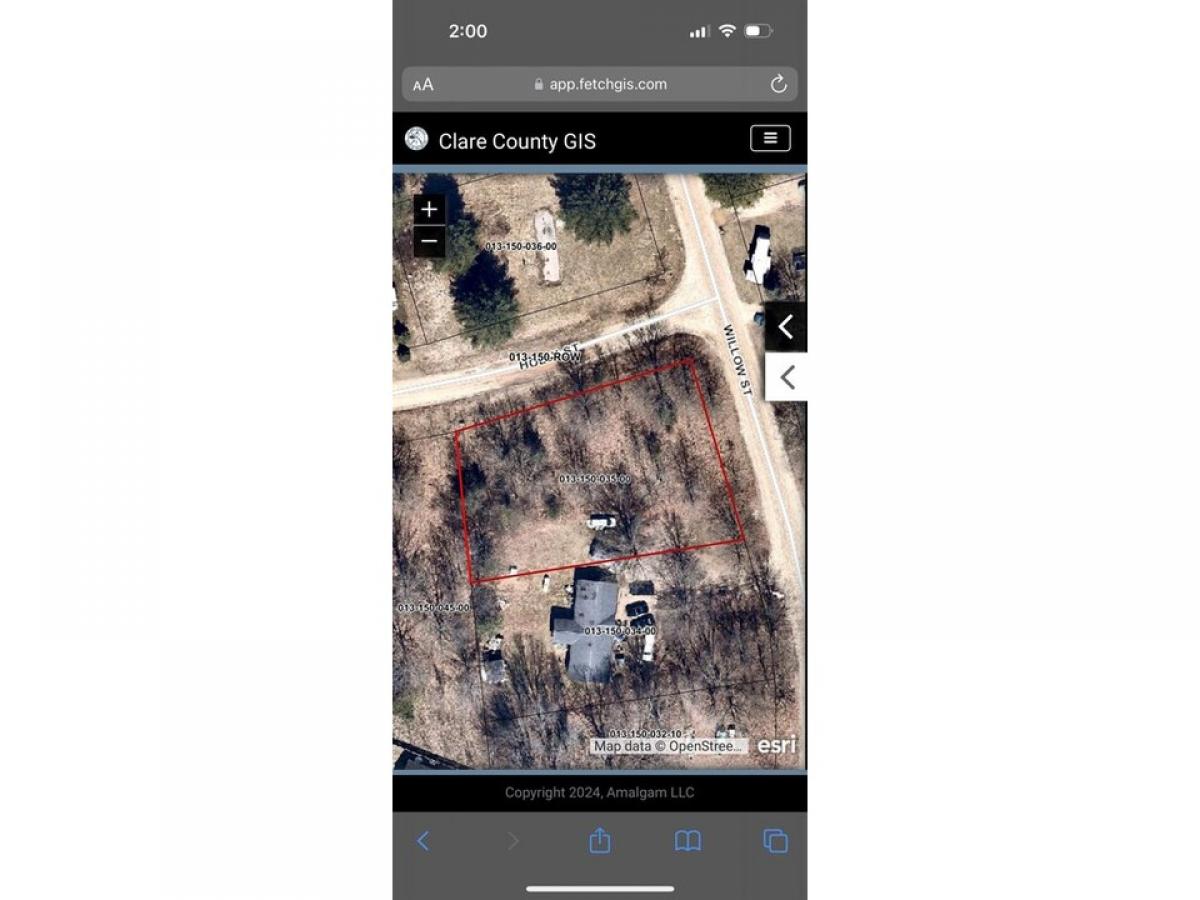Zoom out on the map

coord(429,241)
